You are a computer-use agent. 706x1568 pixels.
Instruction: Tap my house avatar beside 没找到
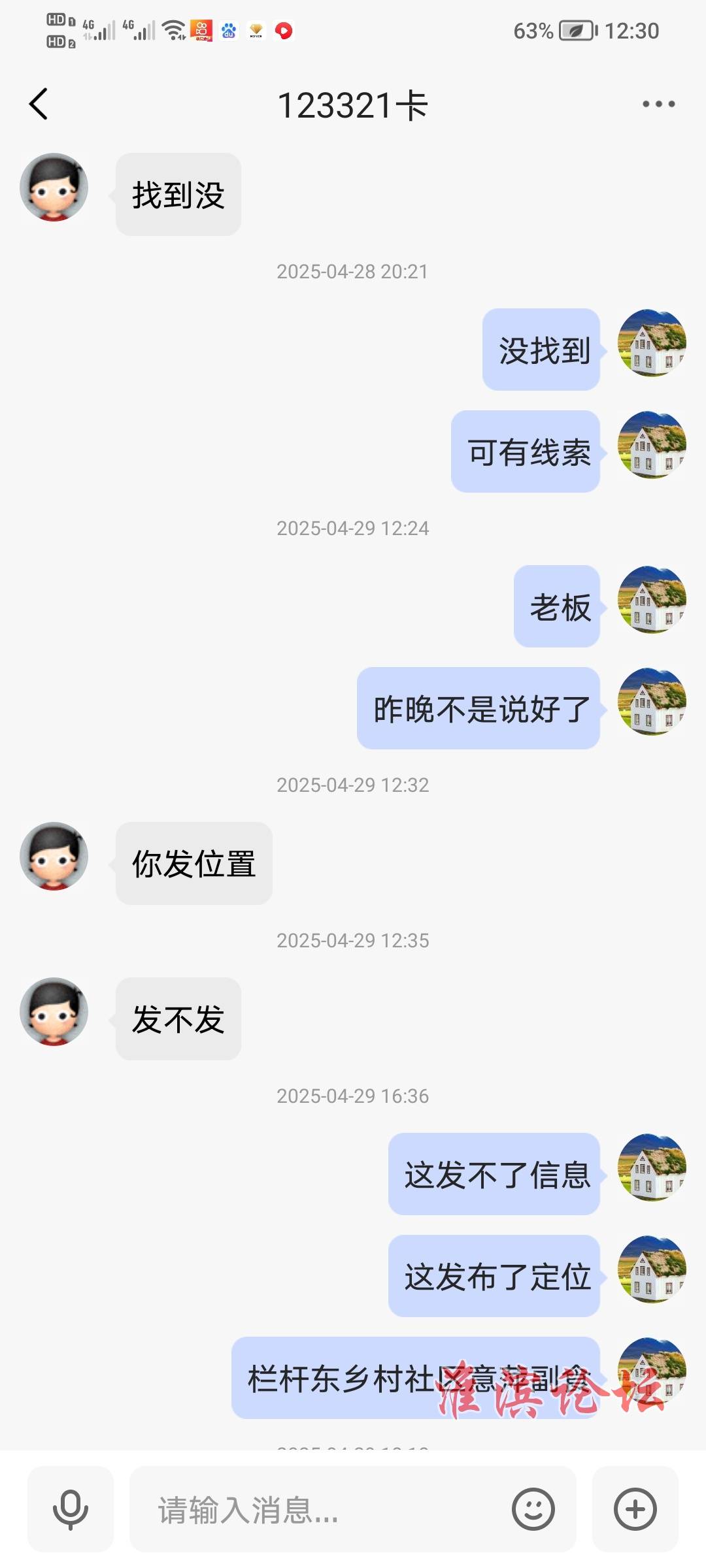(652, 343)
